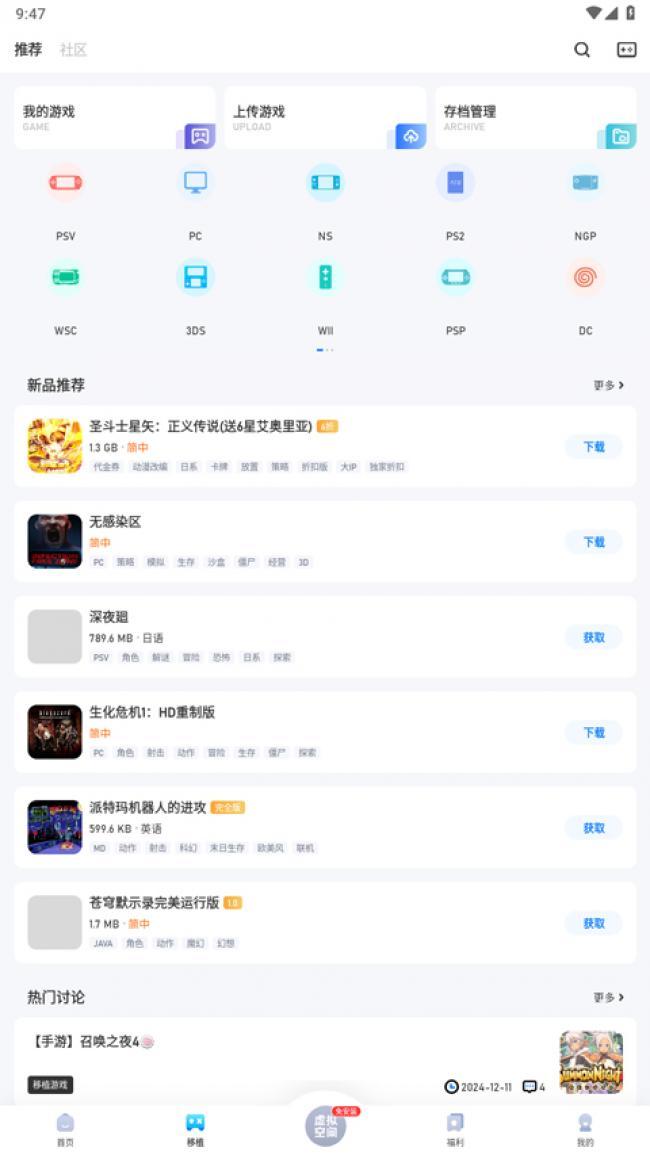Tap 获取 for 派特玛机器人的进攻

pyautogui.click(x=593, y=828)
